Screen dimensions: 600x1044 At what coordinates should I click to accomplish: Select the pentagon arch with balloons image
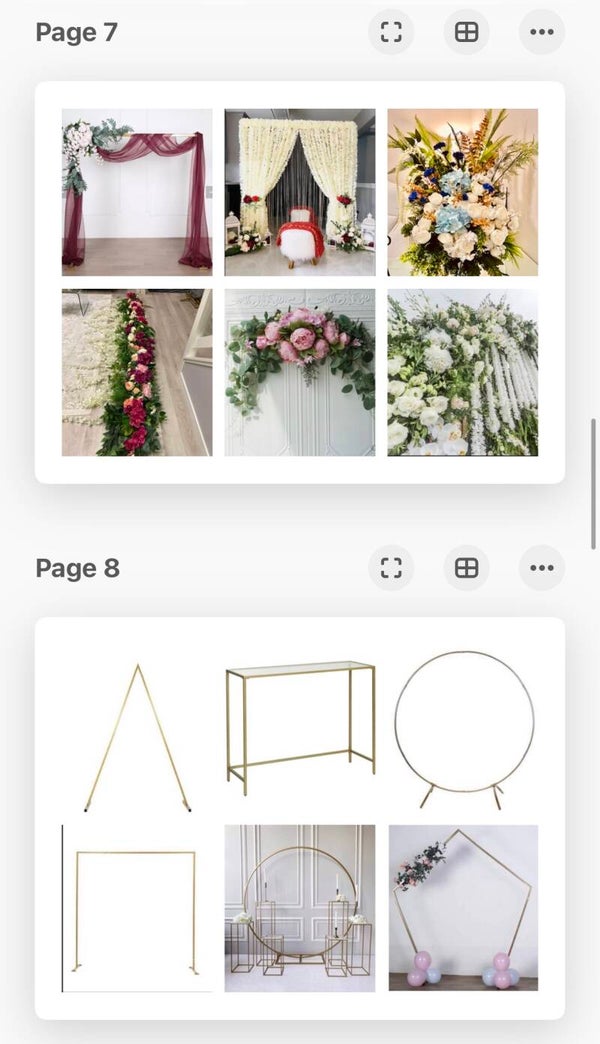tap(463, 908)
